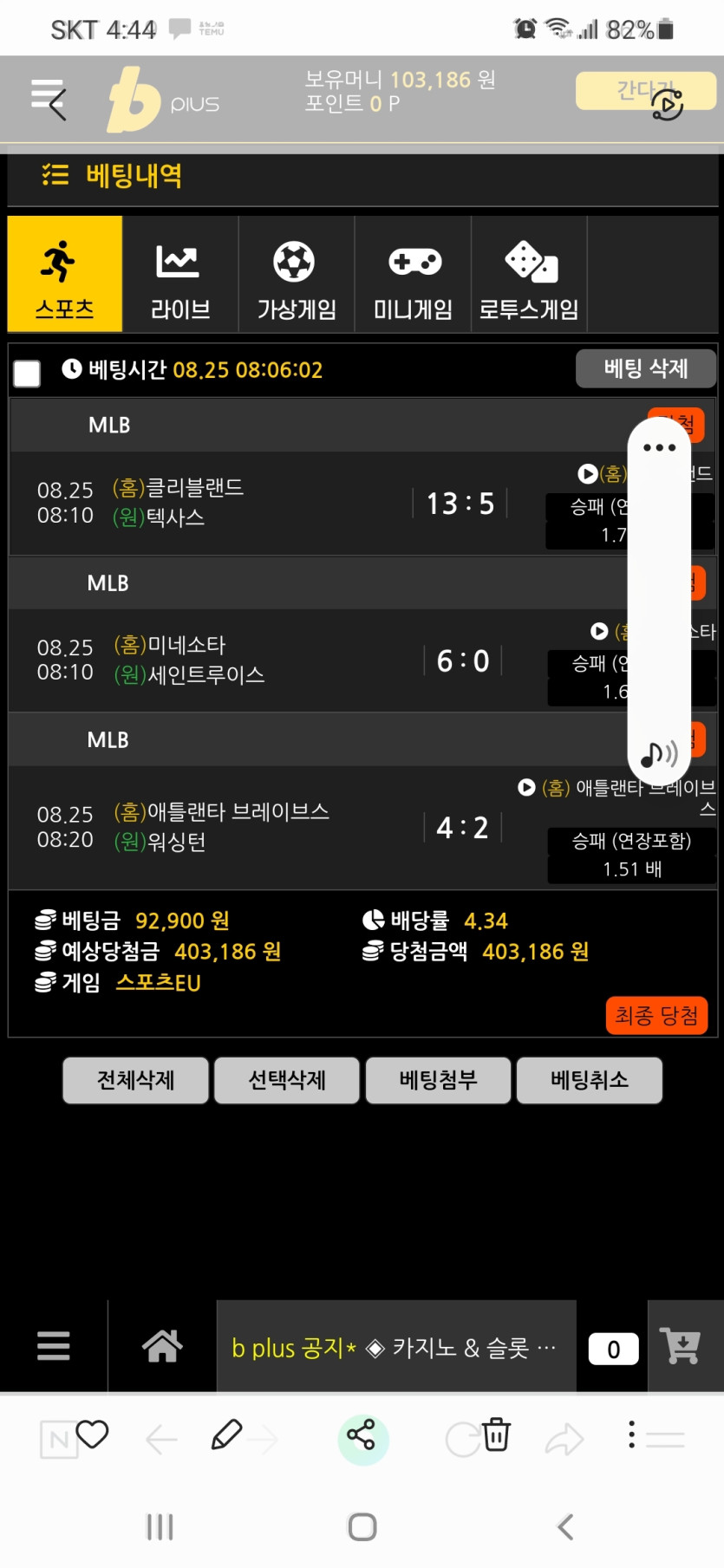
Task: Switch to the 스포츠 tab
Action: (x=65, y=274)
